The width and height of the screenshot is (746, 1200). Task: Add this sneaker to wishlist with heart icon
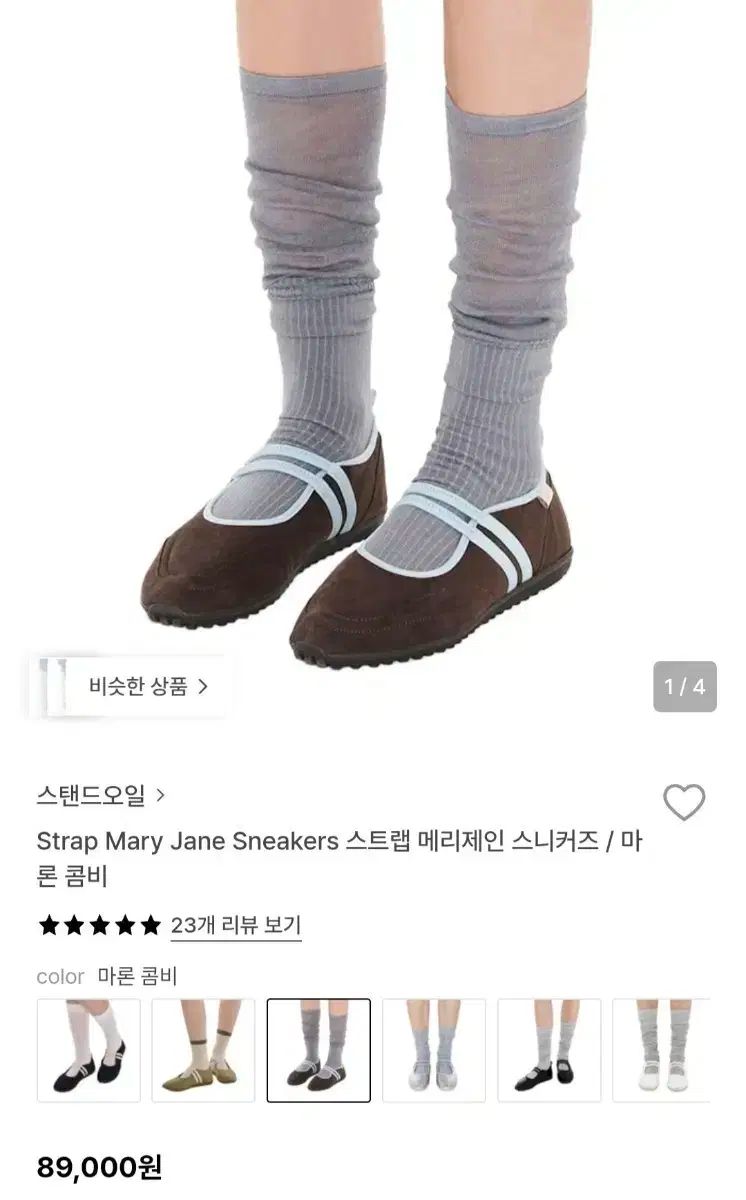click(684, 802)
